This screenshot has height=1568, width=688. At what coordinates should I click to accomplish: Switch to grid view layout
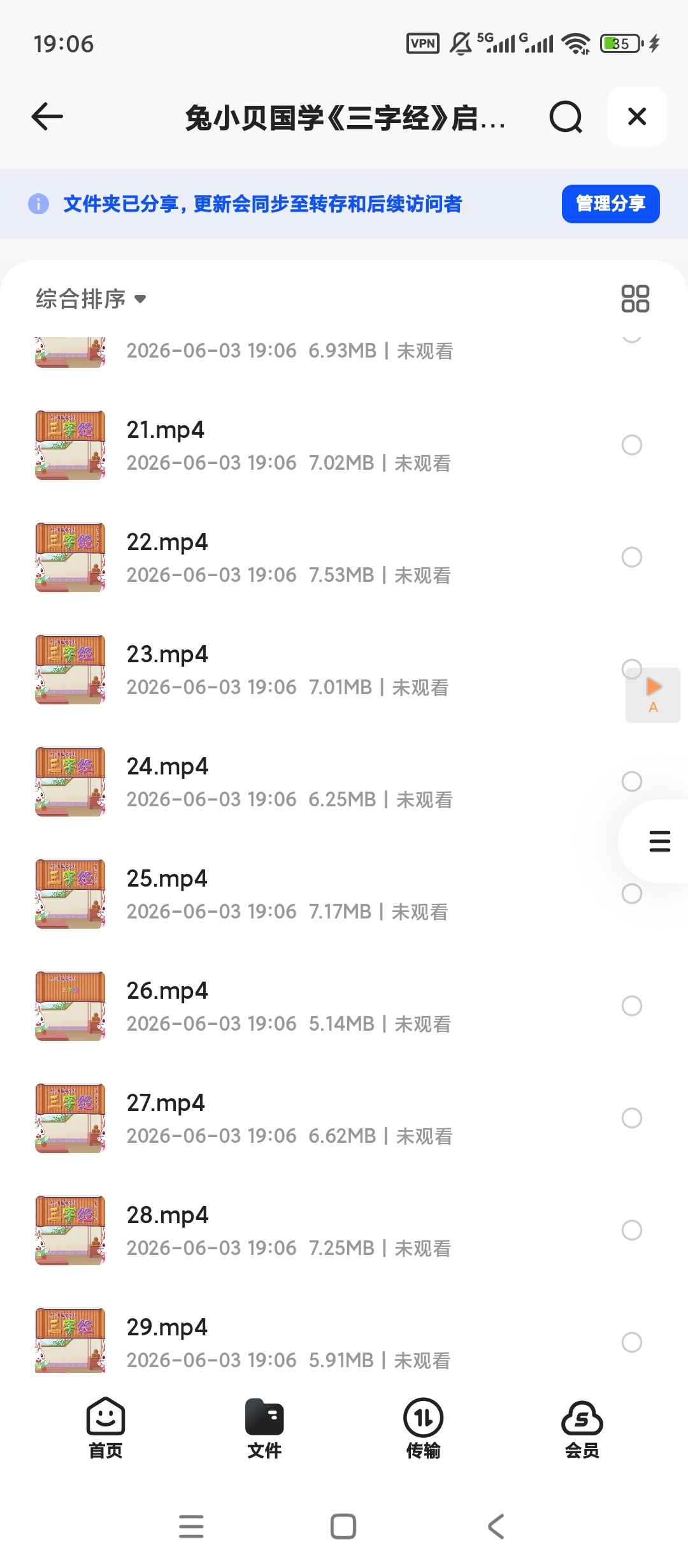click(635, 298)
